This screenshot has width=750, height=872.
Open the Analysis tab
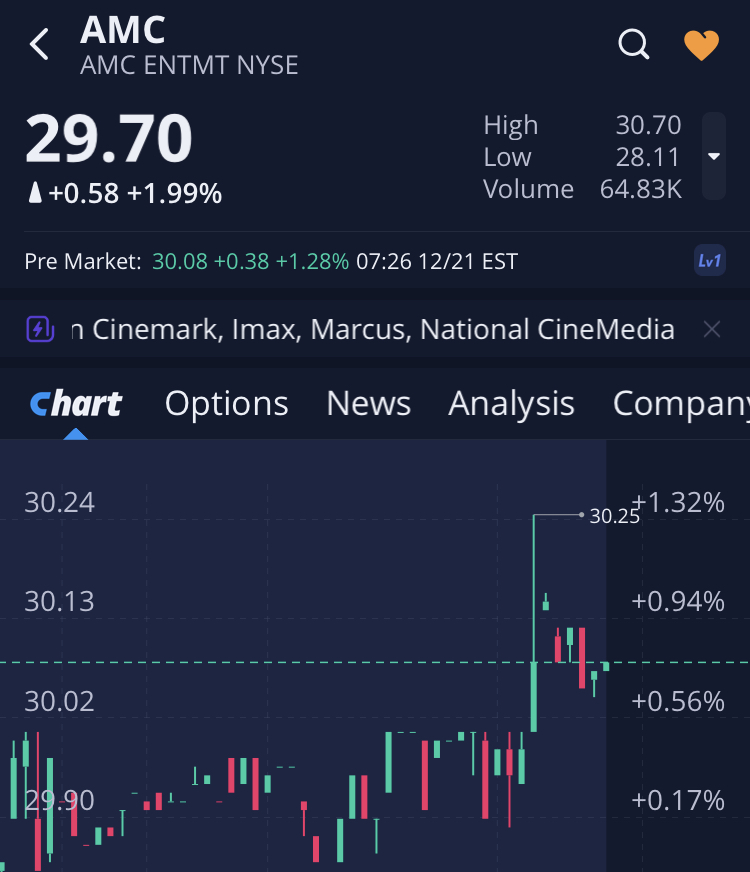[511, 403]
